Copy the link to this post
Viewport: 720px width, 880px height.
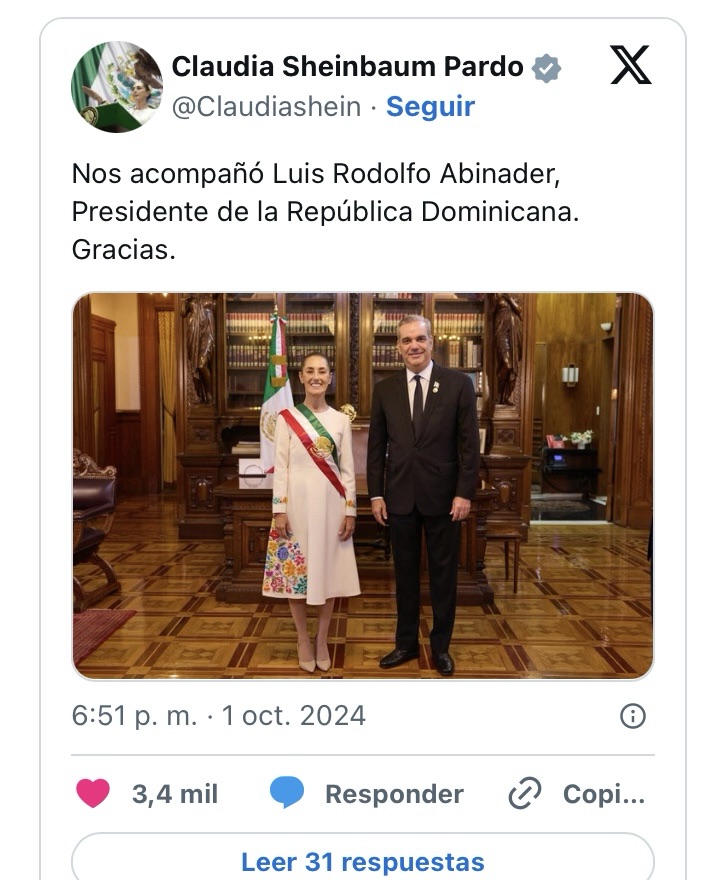tap(578, 794)
